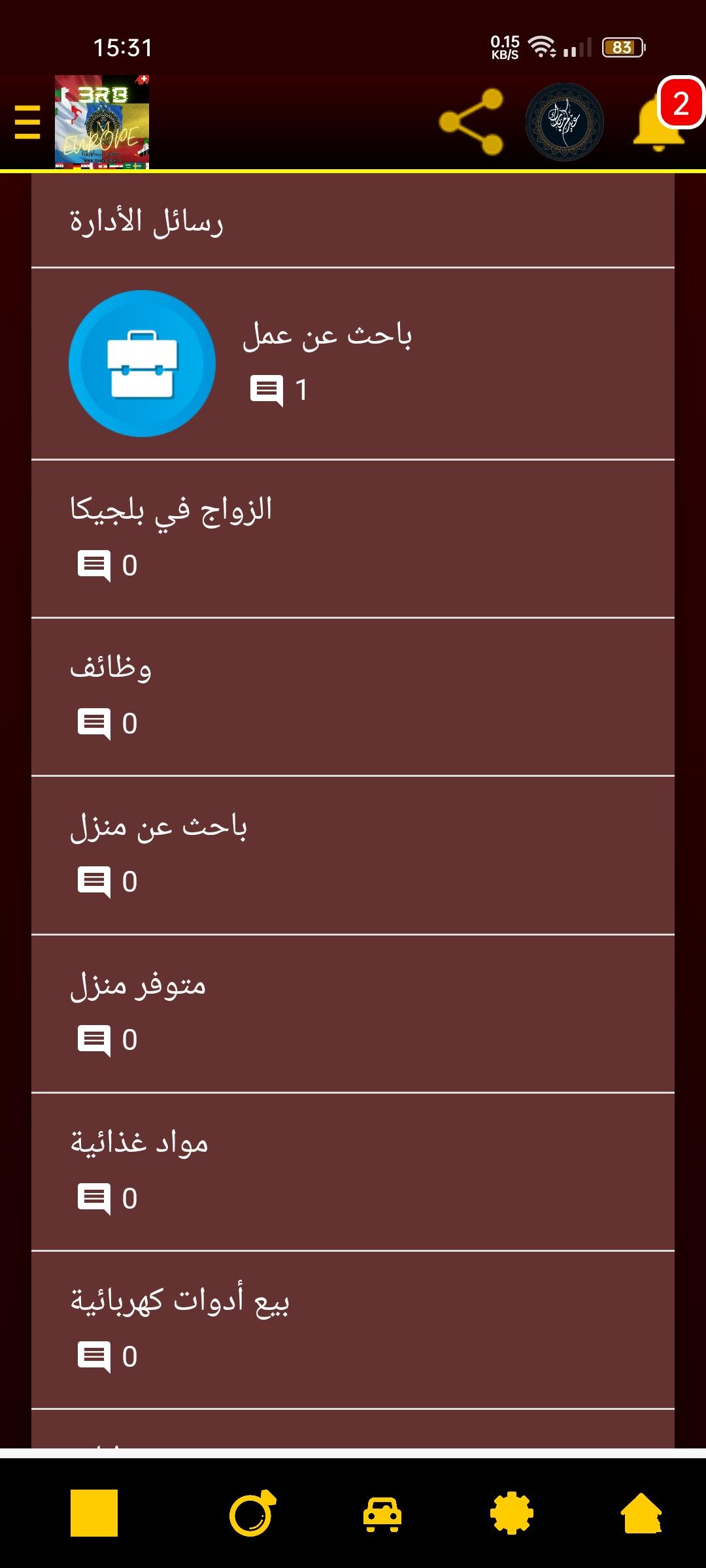Open the hamburger drawer menu
The width and height of the screenshot is (706, 1568).
pos(27,122)
